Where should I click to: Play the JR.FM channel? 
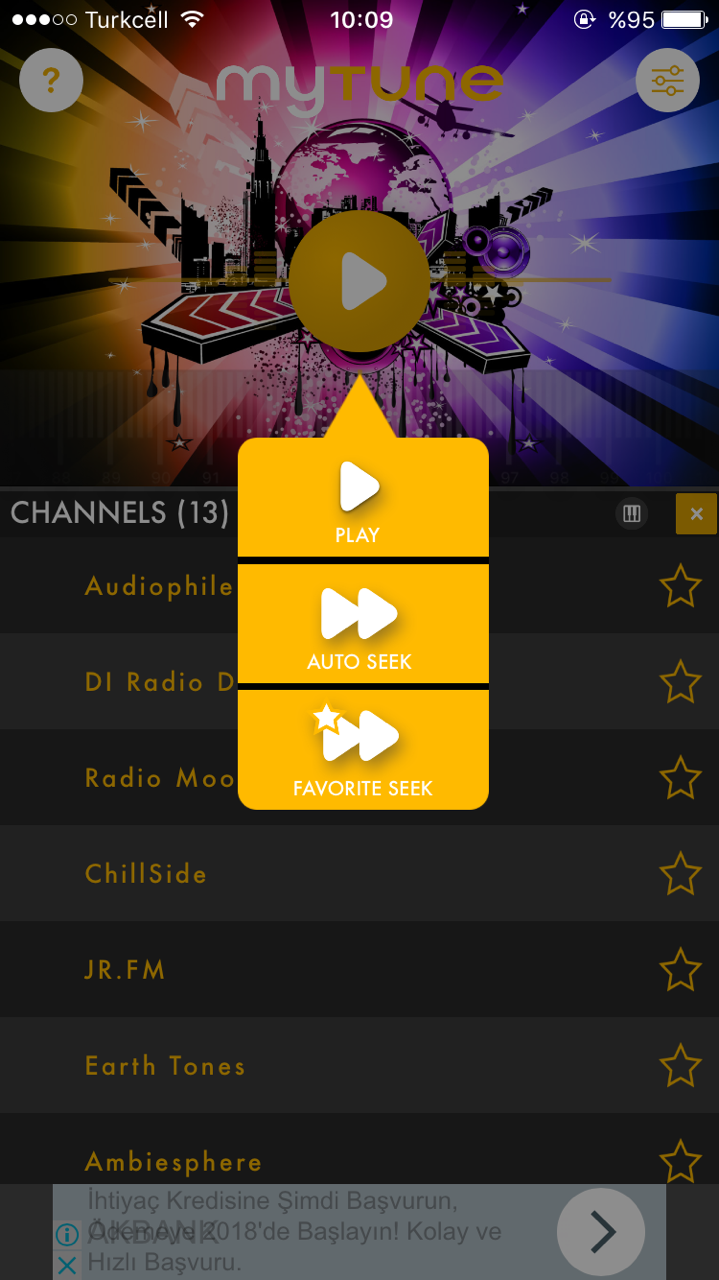125,970
